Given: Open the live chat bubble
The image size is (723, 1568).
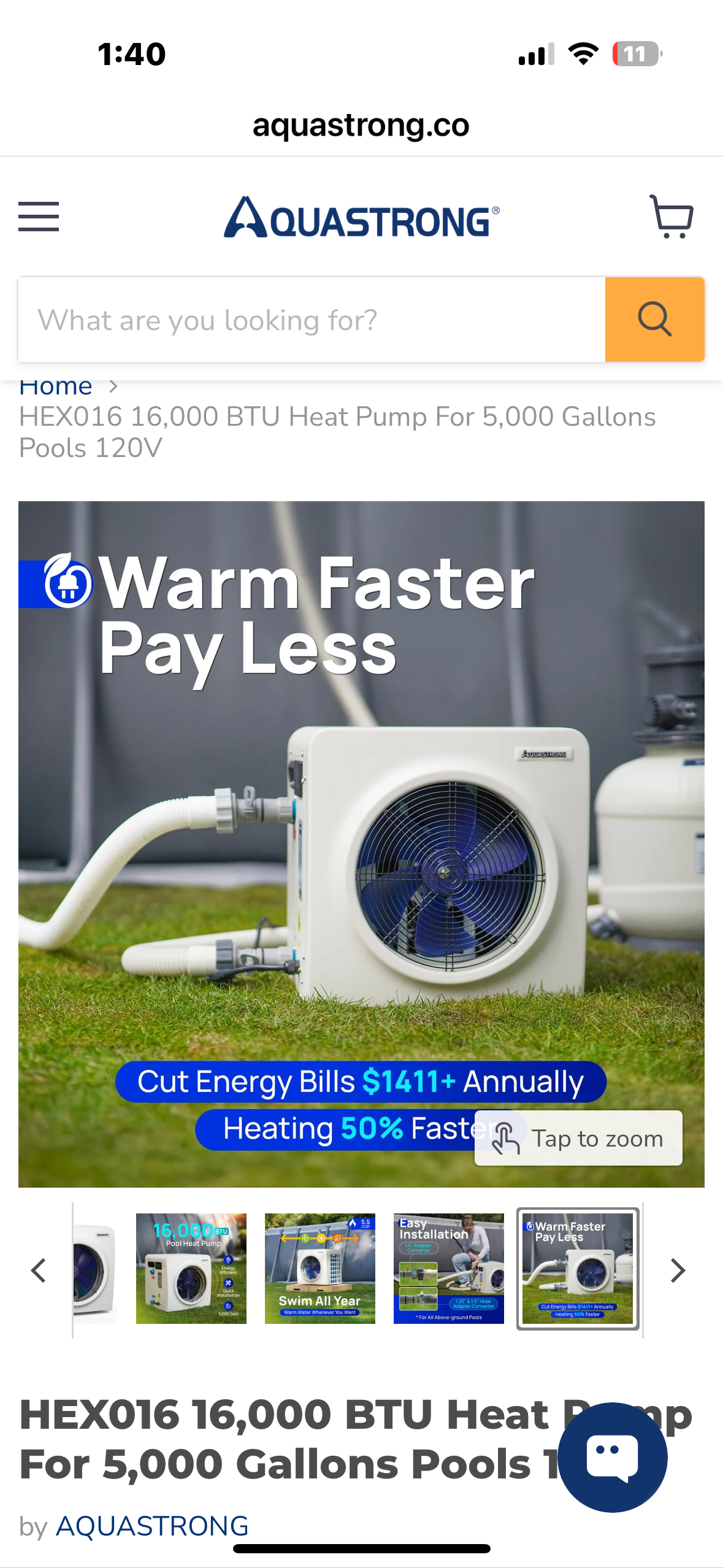Looking at the screenshot, I should pos(612,1457).
